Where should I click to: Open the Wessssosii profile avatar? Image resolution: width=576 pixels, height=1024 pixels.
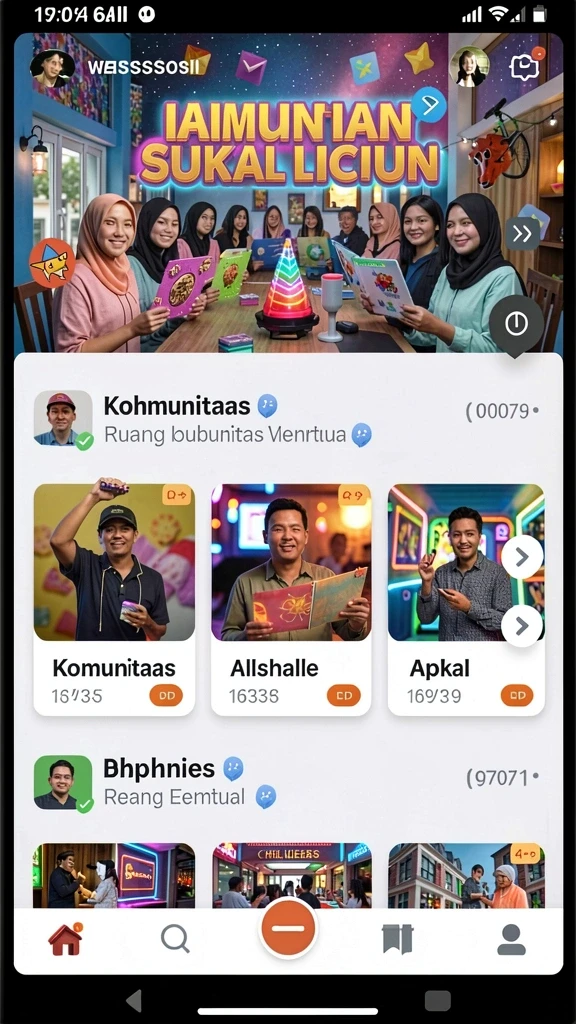(52, 67)
